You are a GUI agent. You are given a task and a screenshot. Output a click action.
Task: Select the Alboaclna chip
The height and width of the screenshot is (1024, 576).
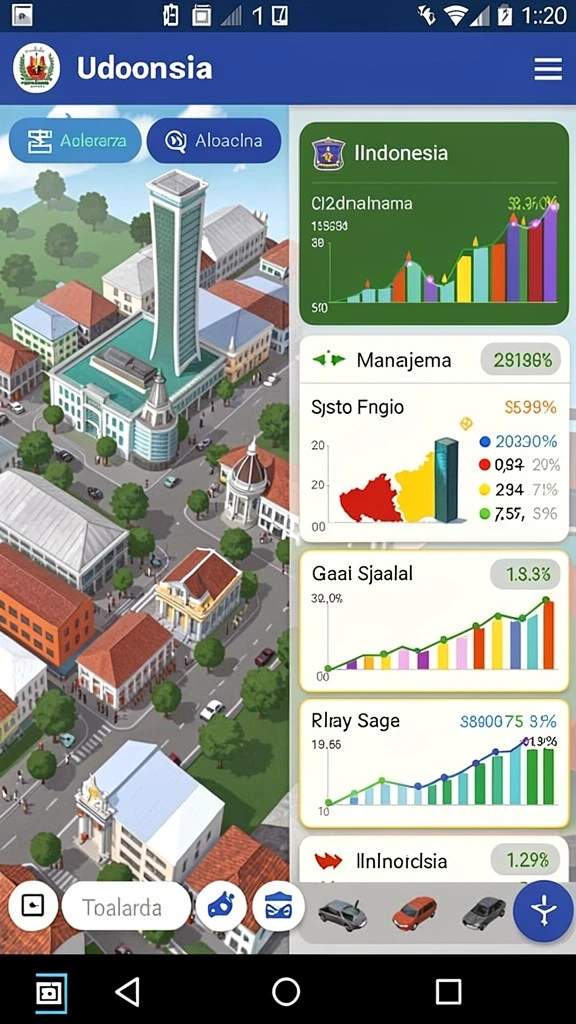coord(214,140)
